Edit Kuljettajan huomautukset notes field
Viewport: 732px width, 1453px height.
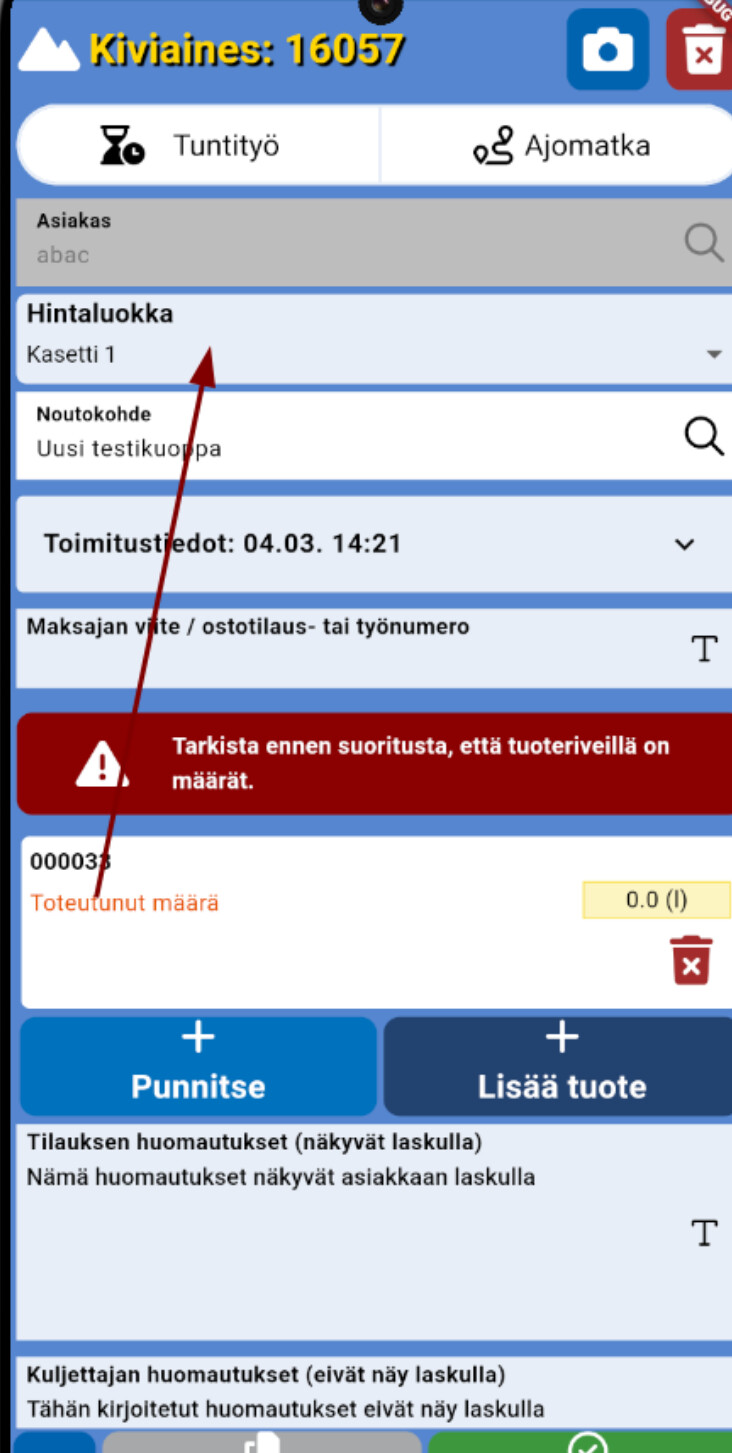pyautogui.click(x=374, y=1392)
